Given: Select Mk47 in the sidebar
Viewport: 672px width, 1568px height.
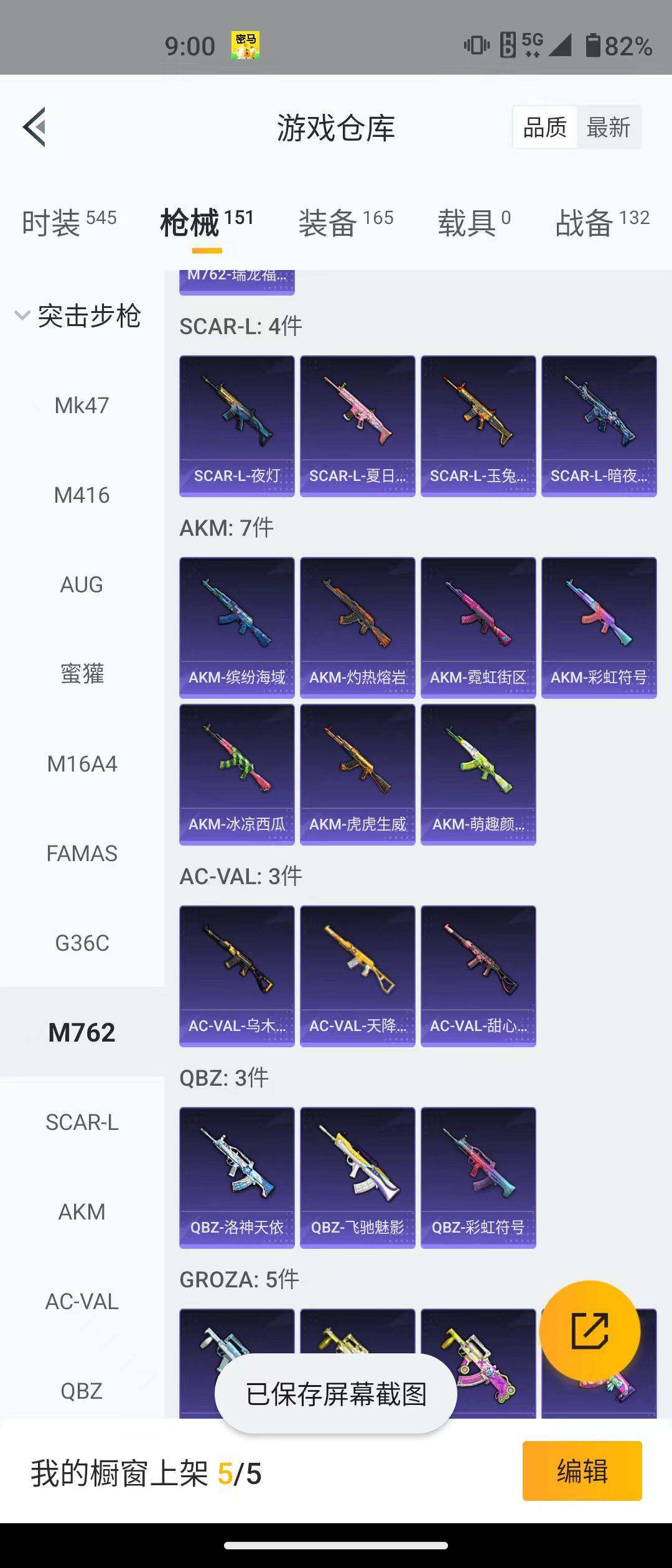Looking at the screenshot, I should pos(82,406).
